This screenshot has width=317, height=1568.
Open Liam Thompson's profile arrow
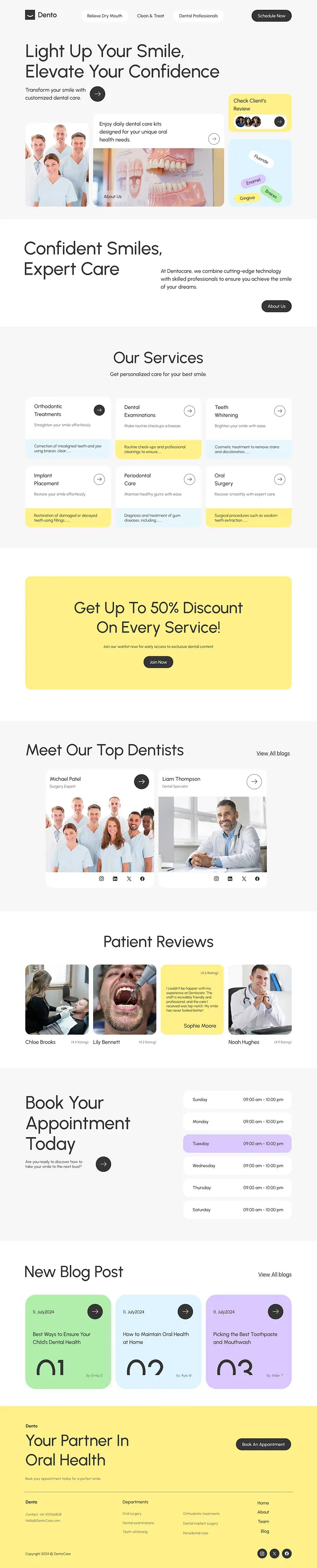pyautogui.click(x=254, y=781)
